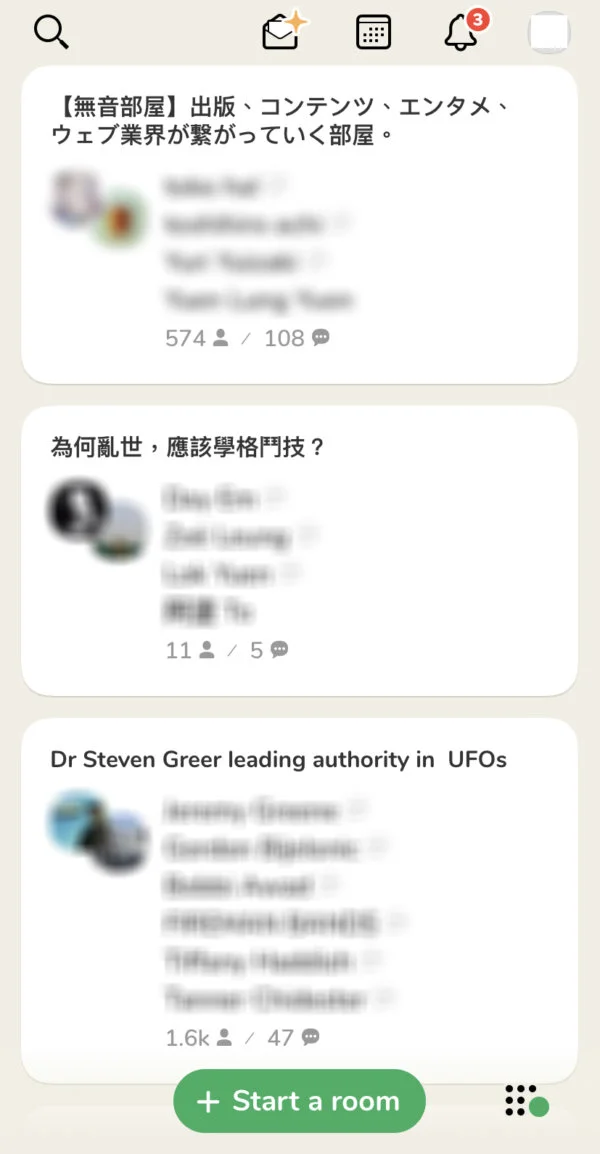Open the search magnifier icon
The height and width of the screenshot is (1154, 600).
click(50, 32)
